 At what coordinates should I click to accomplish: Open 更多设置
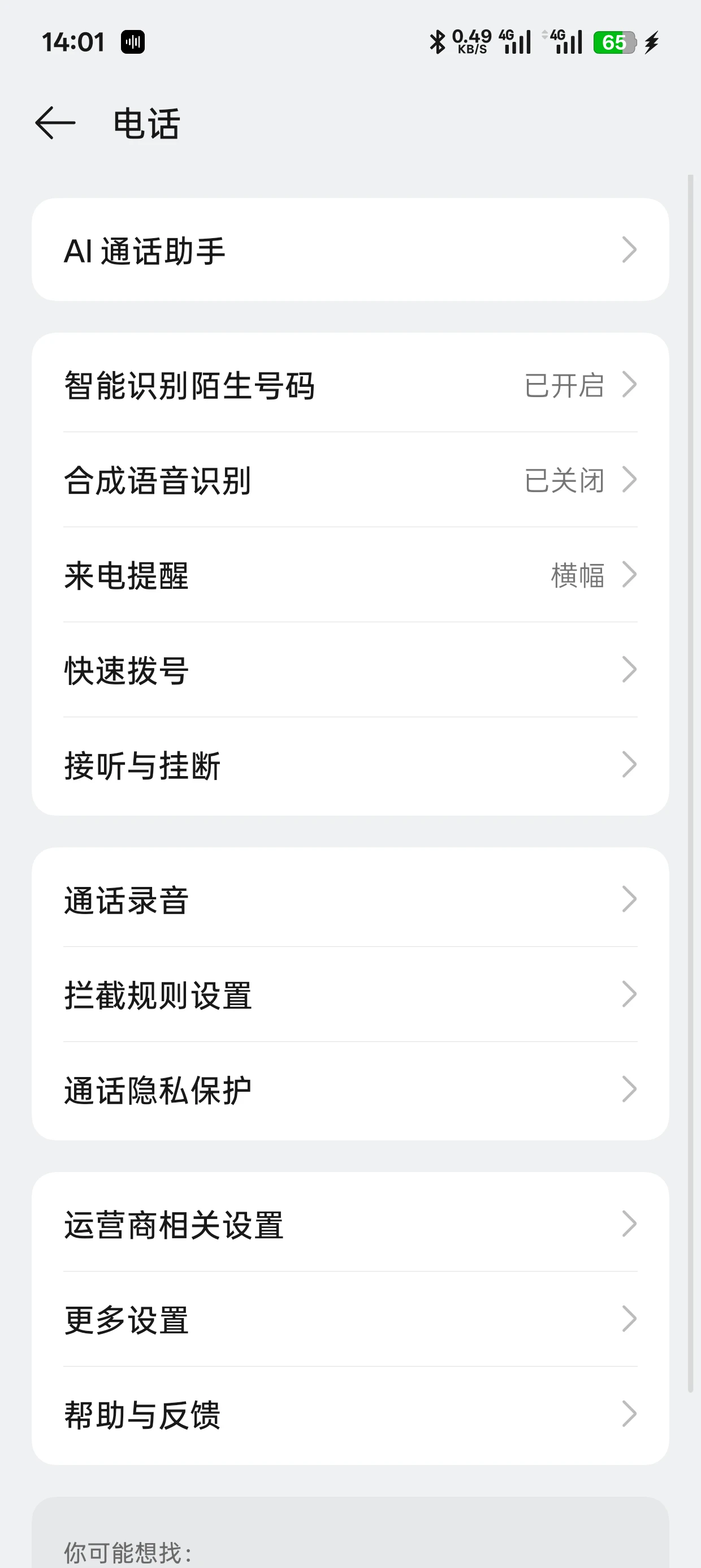click(x=350, y=1320)
